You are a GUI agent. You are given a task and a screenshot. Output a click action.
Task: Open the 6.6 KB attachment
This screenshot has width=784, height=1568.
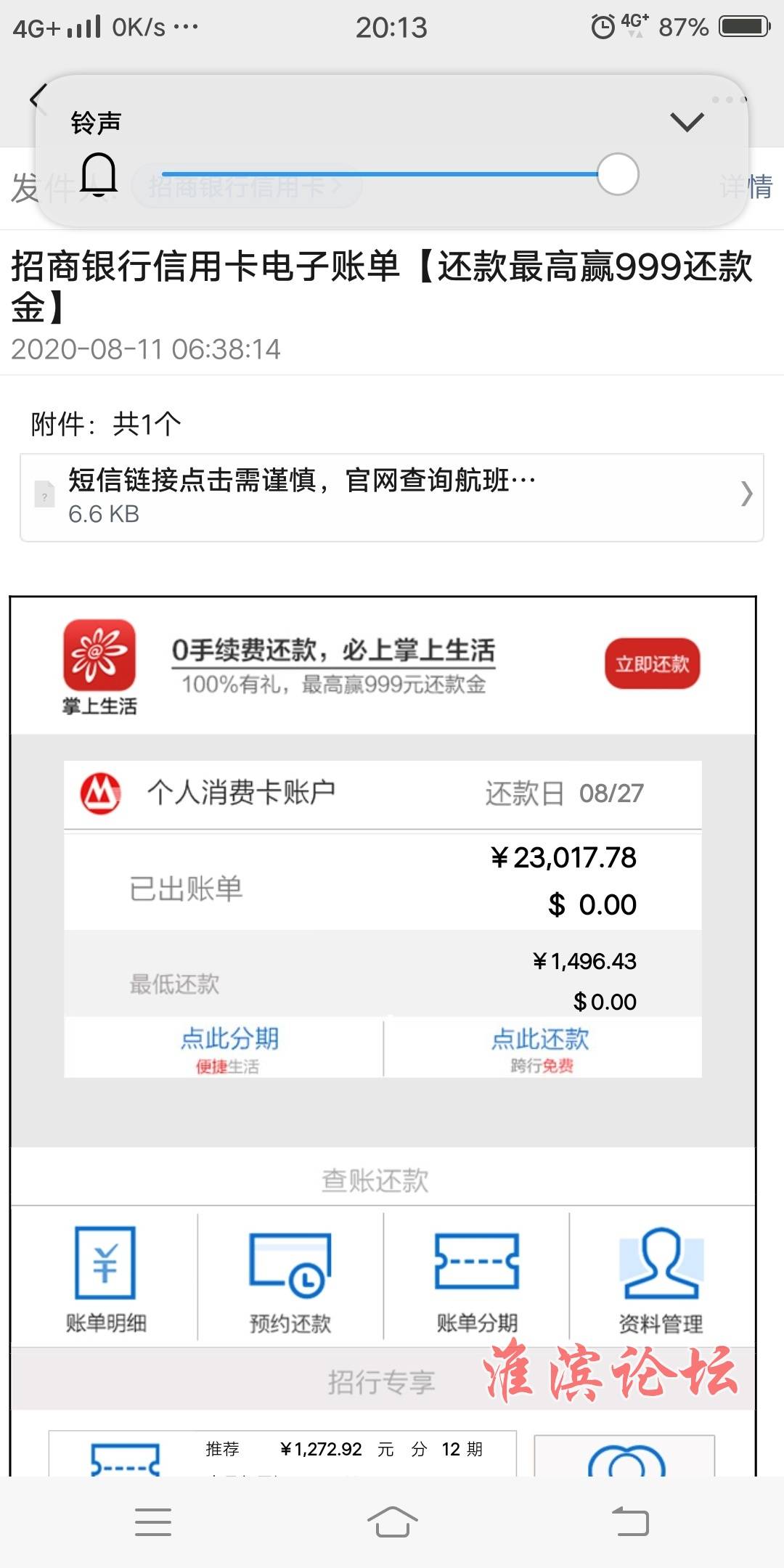392,497
